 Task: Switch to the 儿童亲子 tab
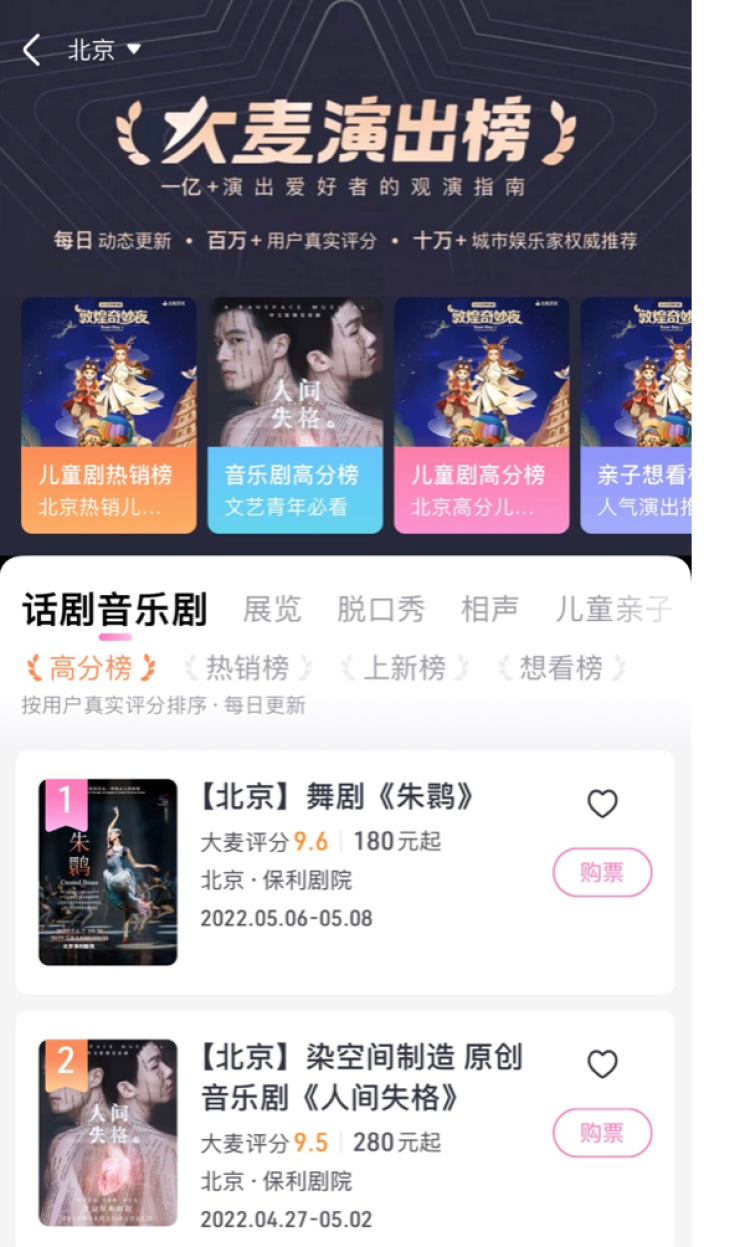[612, 609]
